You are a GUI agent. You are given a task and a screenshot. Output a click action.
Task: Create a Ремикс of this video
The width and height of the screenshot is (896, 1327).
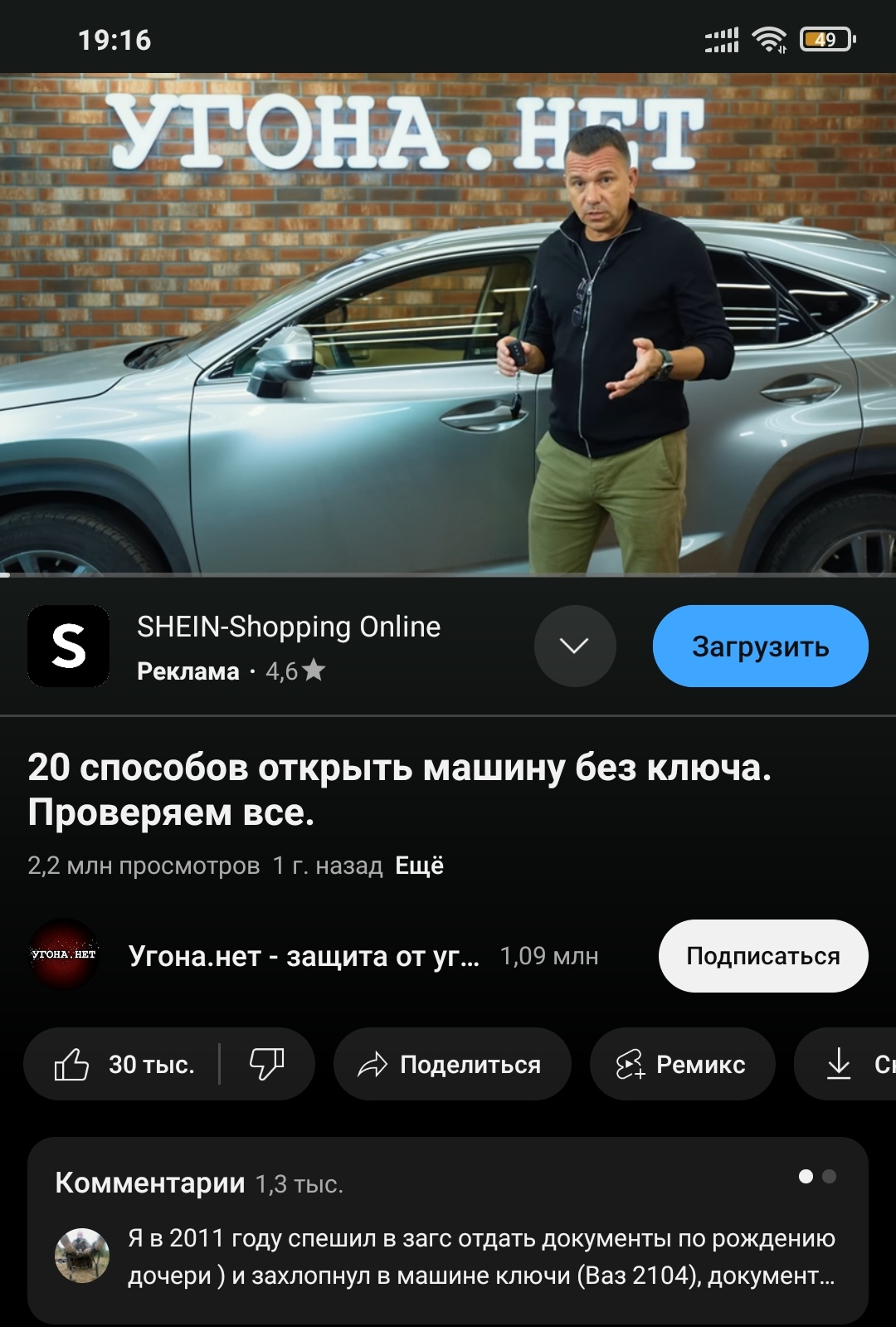pos(682,1064)
